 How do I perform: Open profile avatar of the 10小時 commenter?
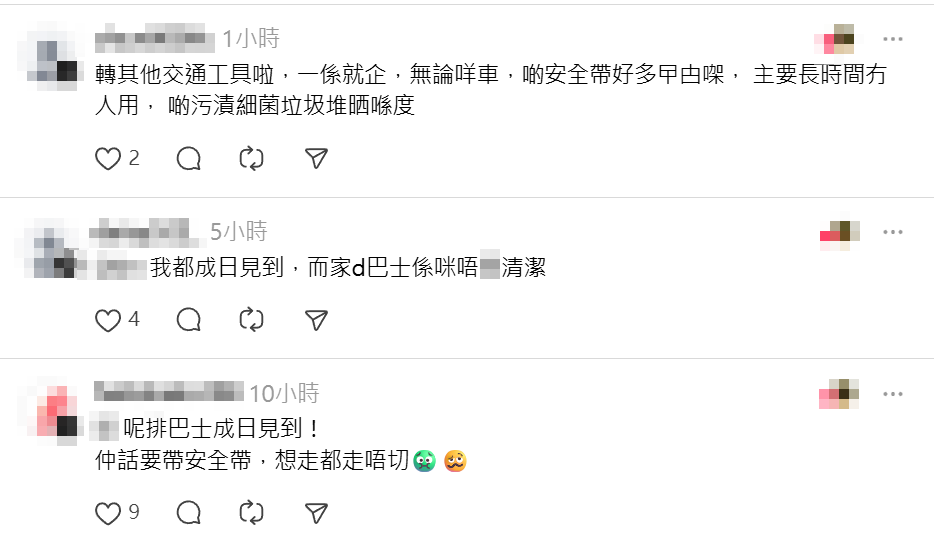click(53, 409)
